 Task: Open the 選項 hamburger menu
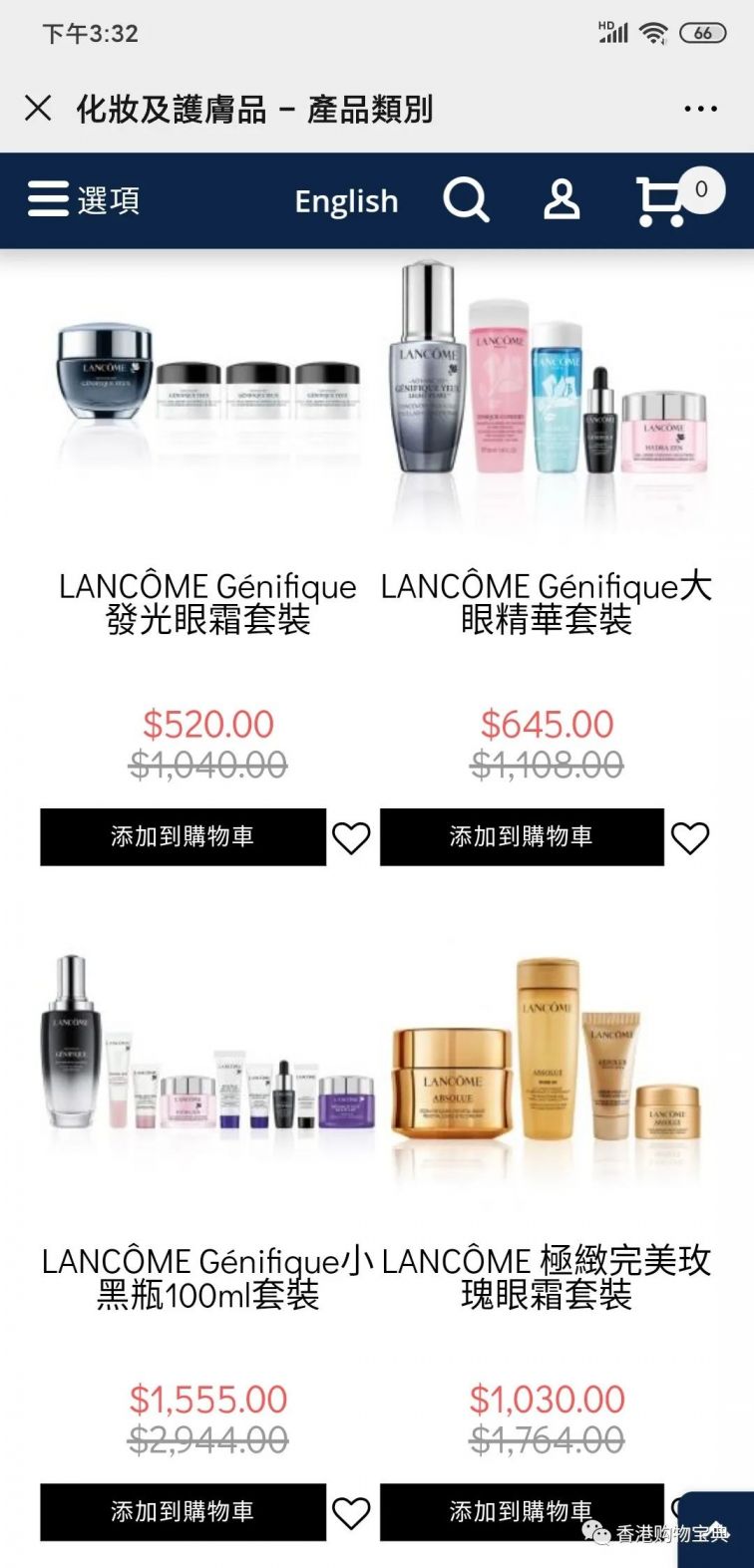(x=83, y=199)
